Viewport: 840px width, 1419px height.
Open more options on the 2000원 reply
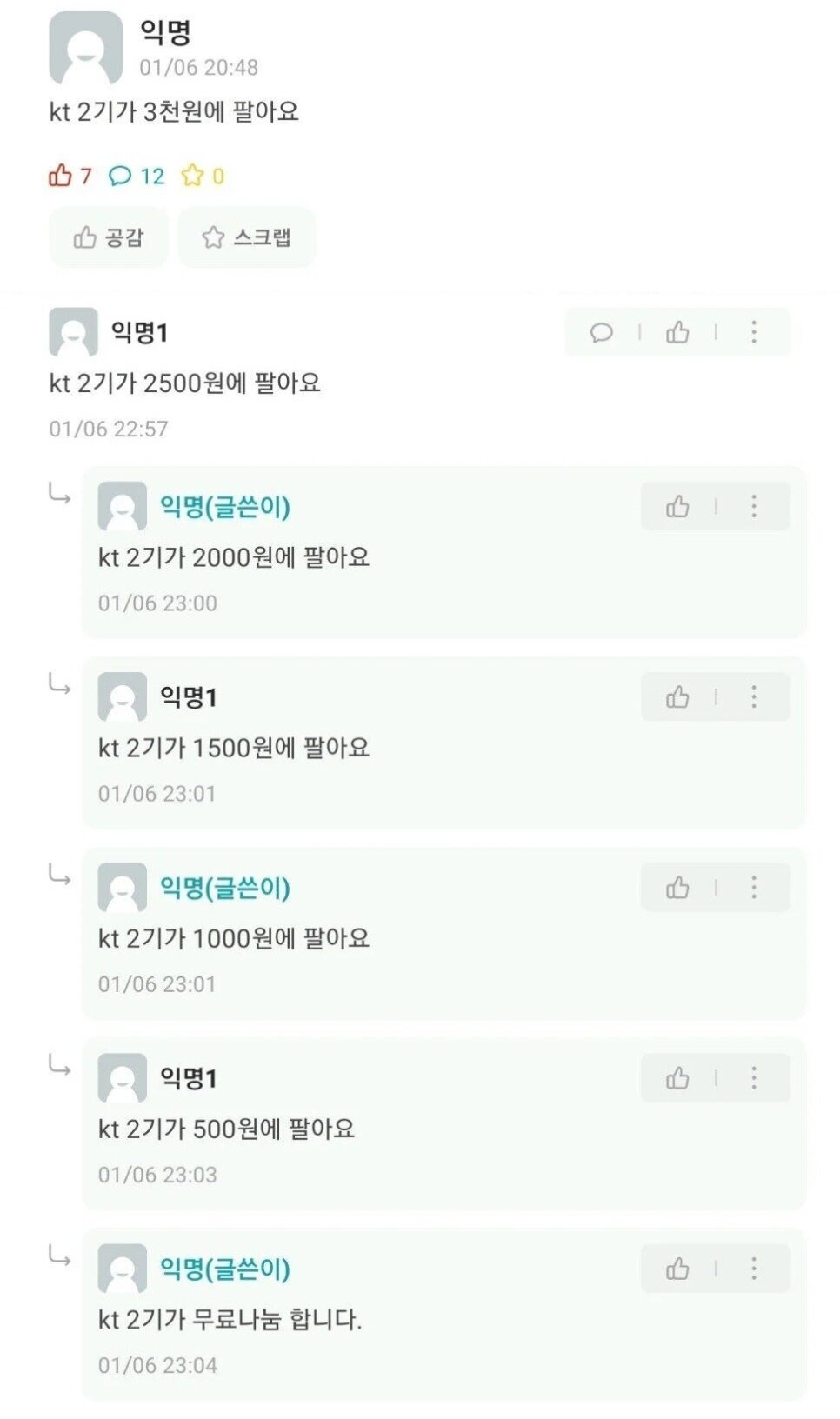tap(754, 506)
